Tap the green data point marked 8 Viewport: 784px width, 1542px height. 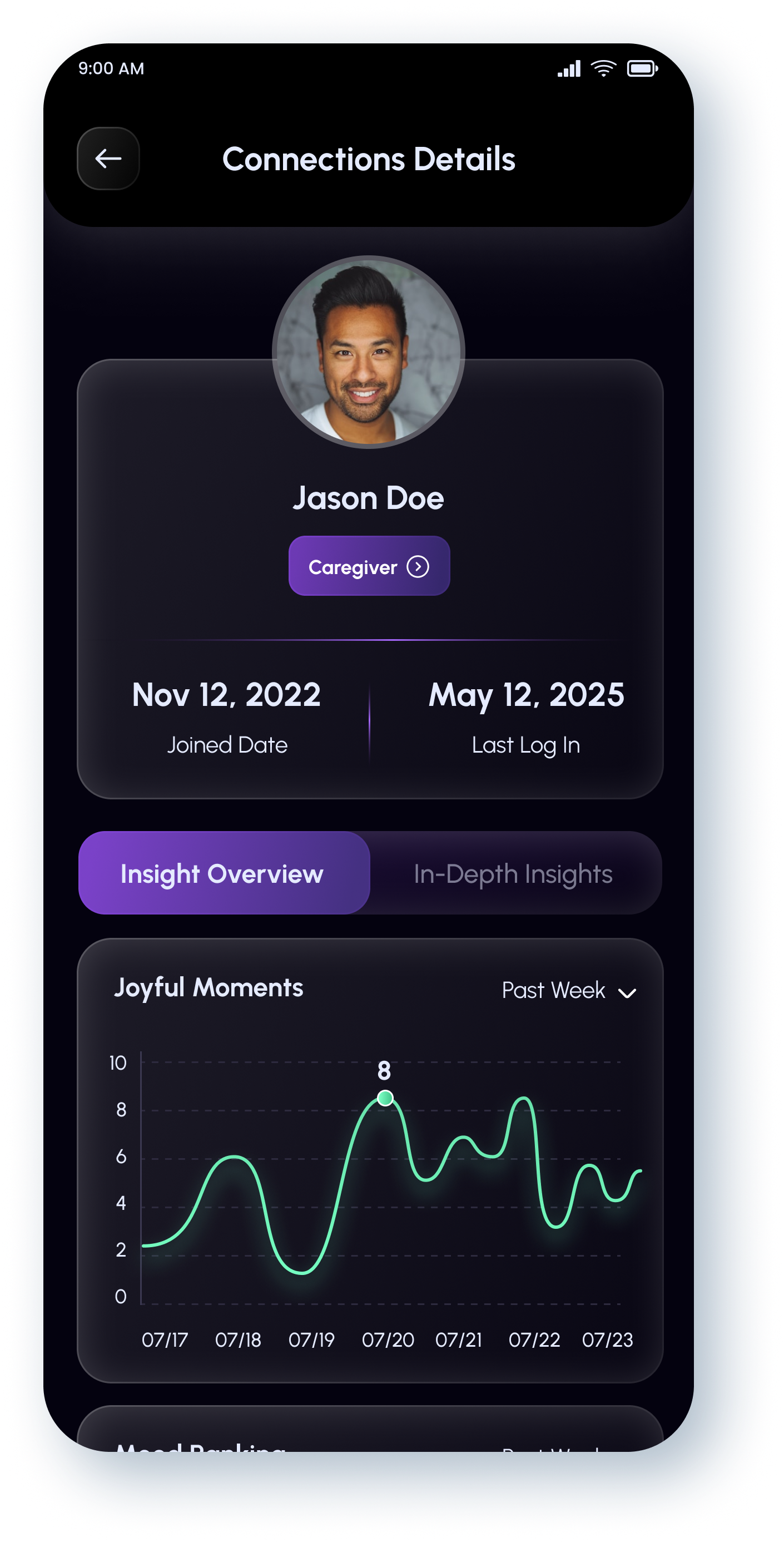click(385, 1098)
